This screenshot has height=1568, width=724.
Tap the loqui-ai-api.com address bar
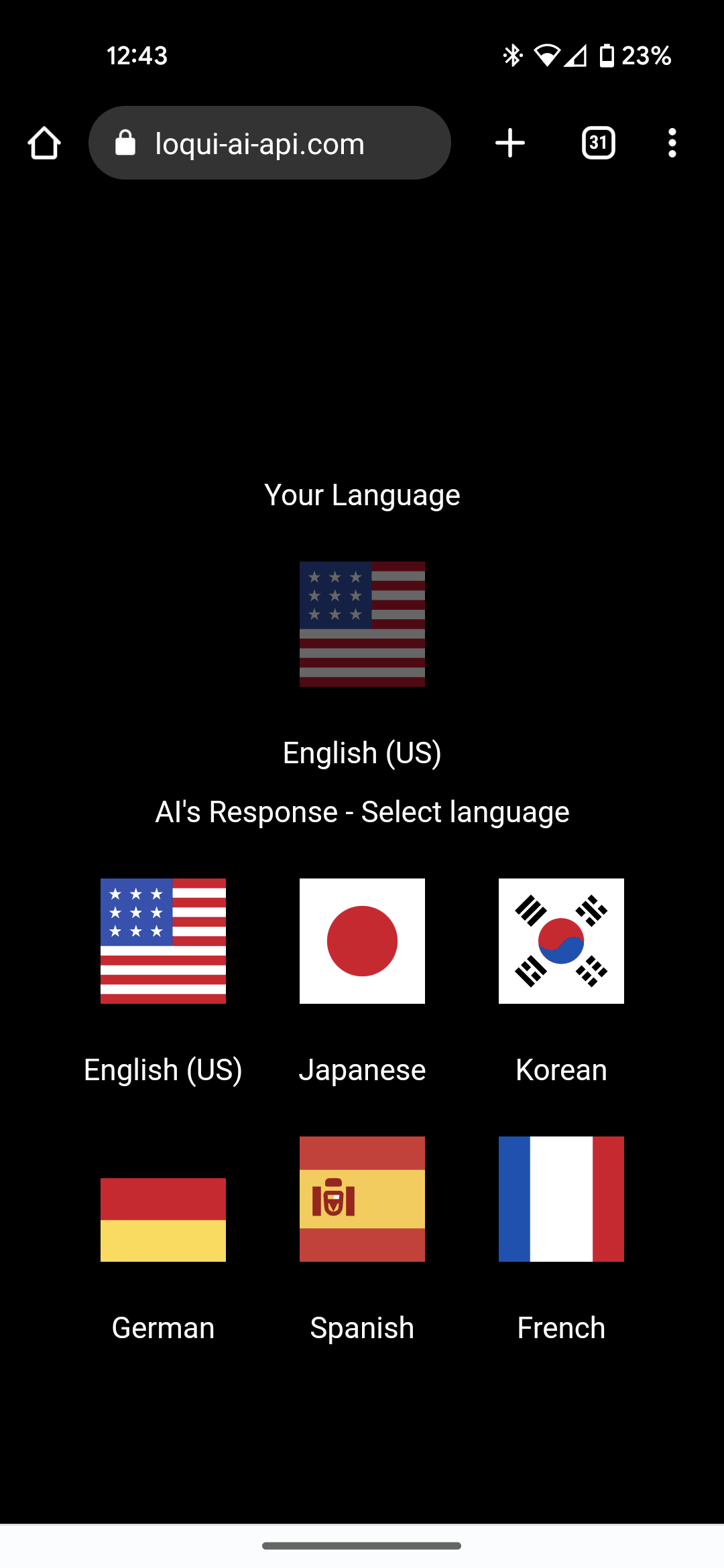[269, 143]
